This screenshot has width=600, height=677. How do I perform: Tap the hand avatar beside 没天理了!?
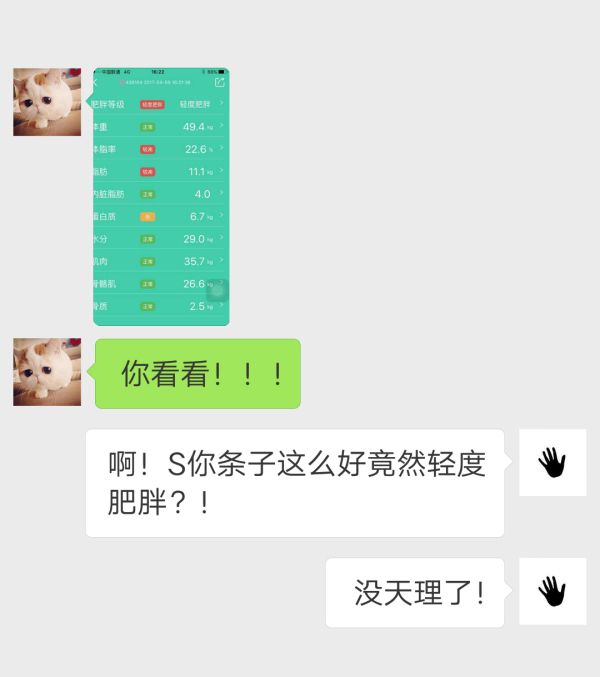(x=552, y=591)
